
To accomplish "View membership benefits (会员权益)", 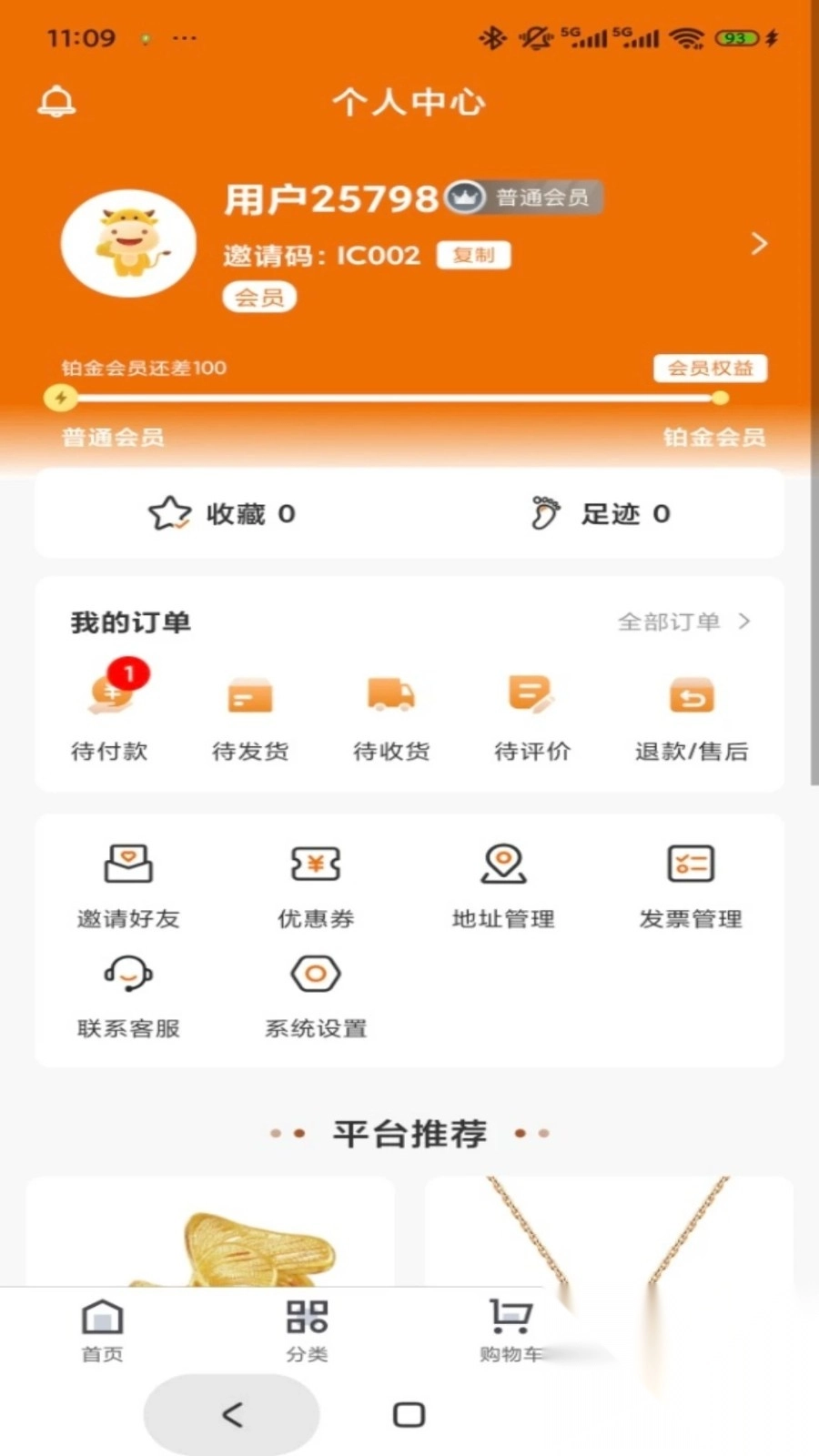I will pos(711,369).
